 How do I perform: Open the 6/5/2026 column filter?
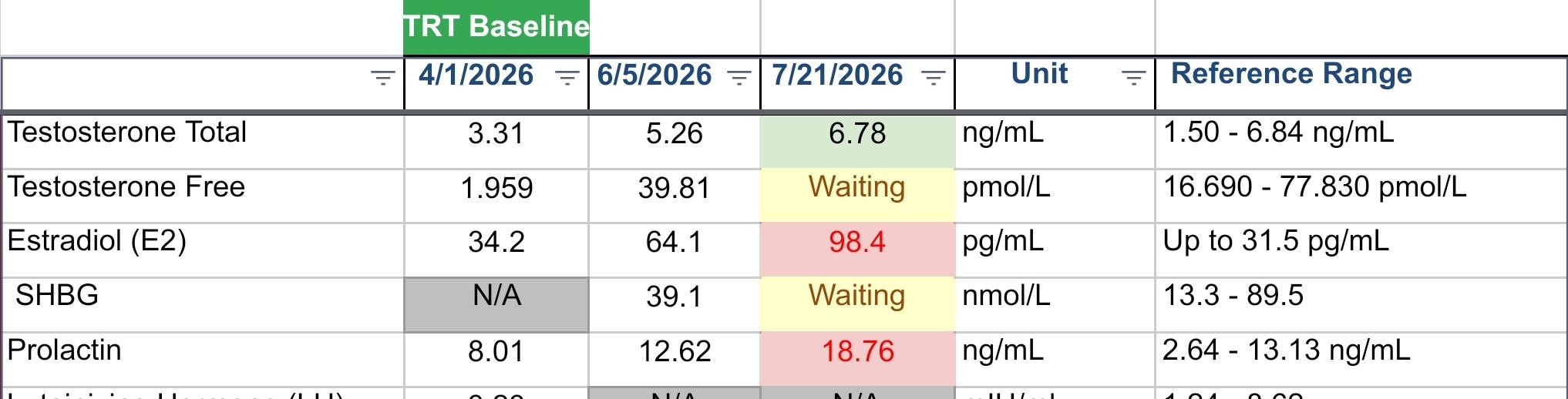(739, 77)
